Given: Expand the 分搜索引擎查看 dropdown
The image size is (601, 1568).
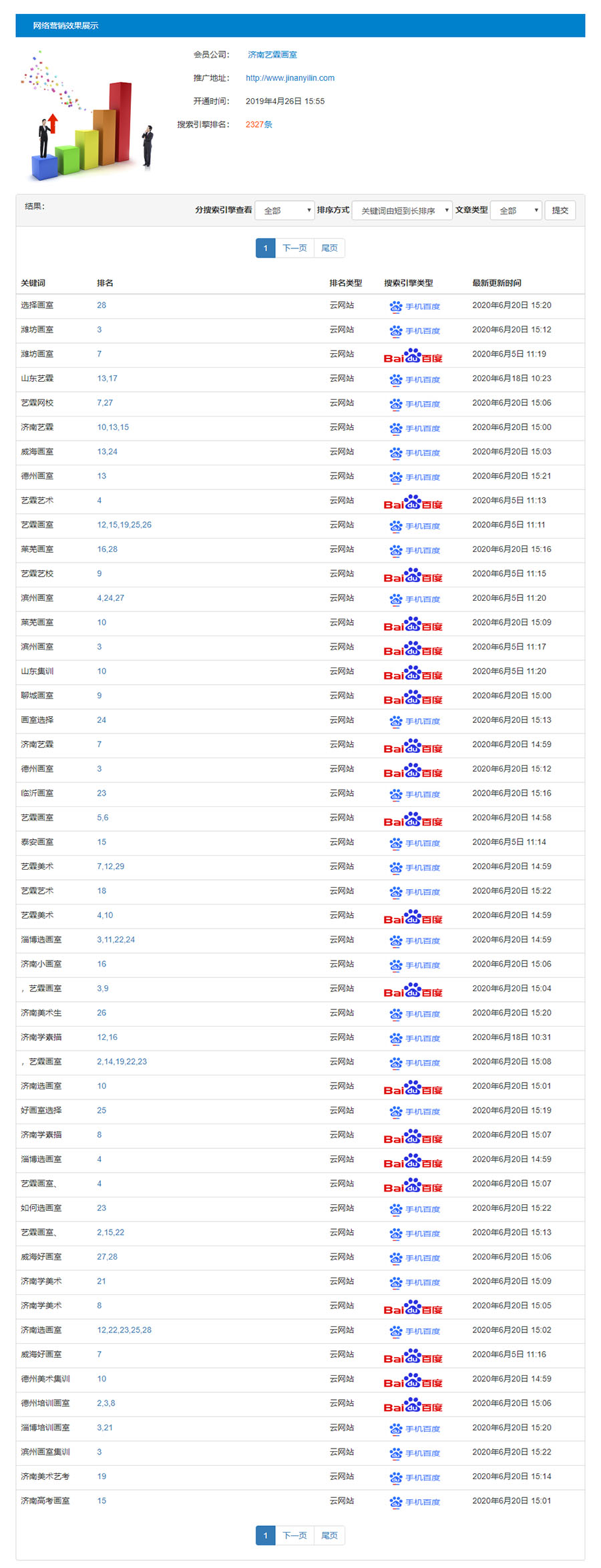Looking at the screenshot, I should click(x=285, y=211).
